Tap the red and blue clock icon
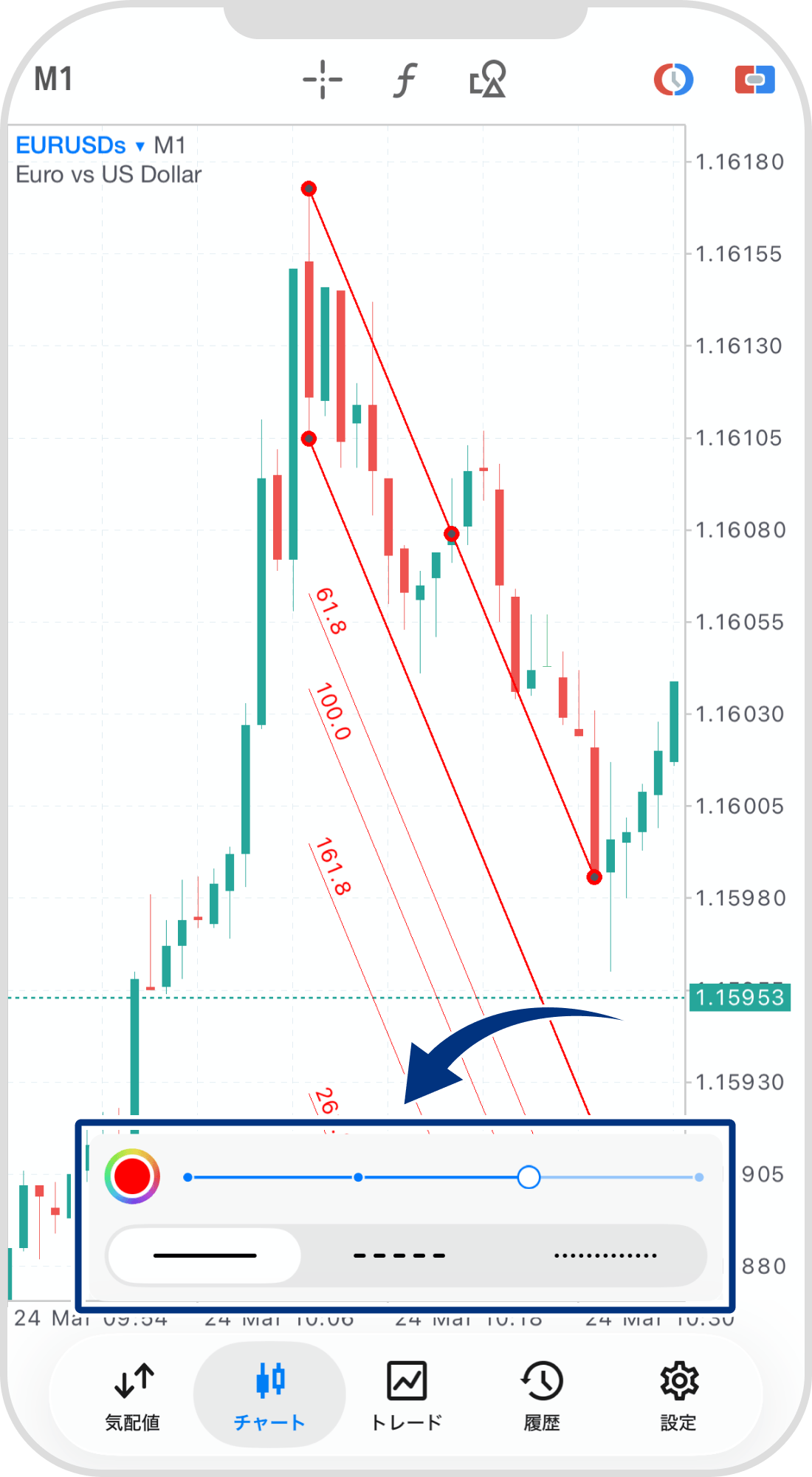Screen dimensions: 812x1477 tap(673, 80)
